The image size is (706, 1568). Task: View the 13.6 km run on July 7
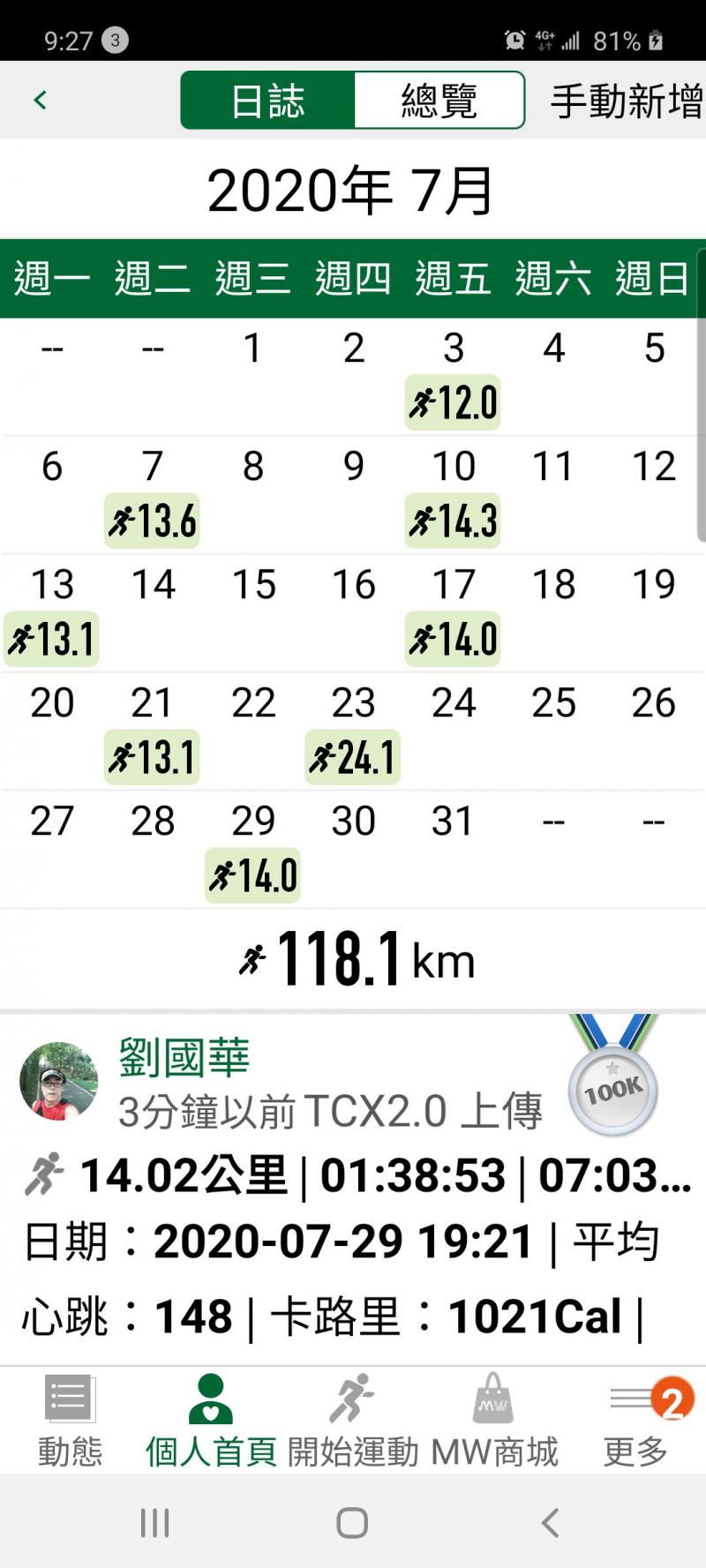tap(152, 521)
